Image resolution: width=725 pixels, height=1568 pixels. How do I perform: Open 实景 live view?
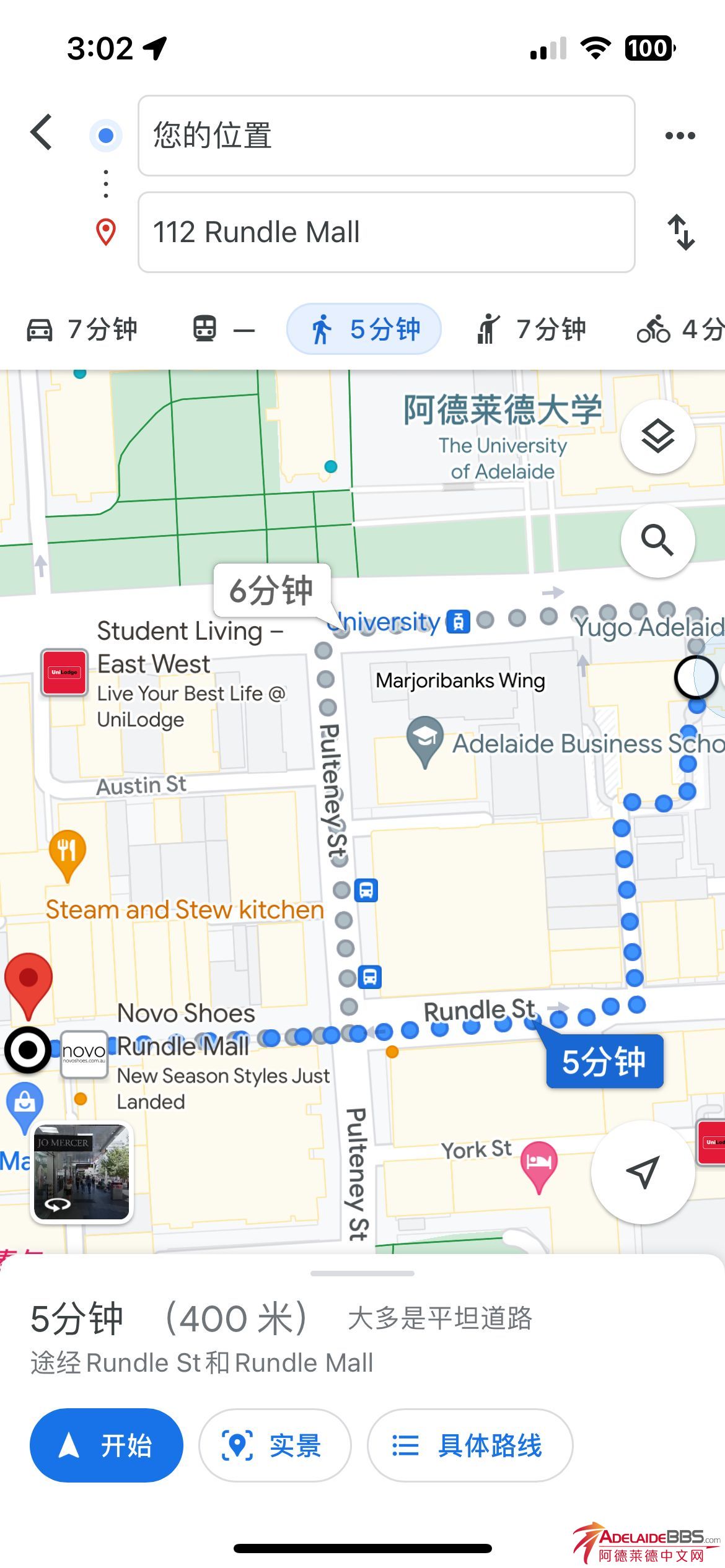[x=275, y=1445]
